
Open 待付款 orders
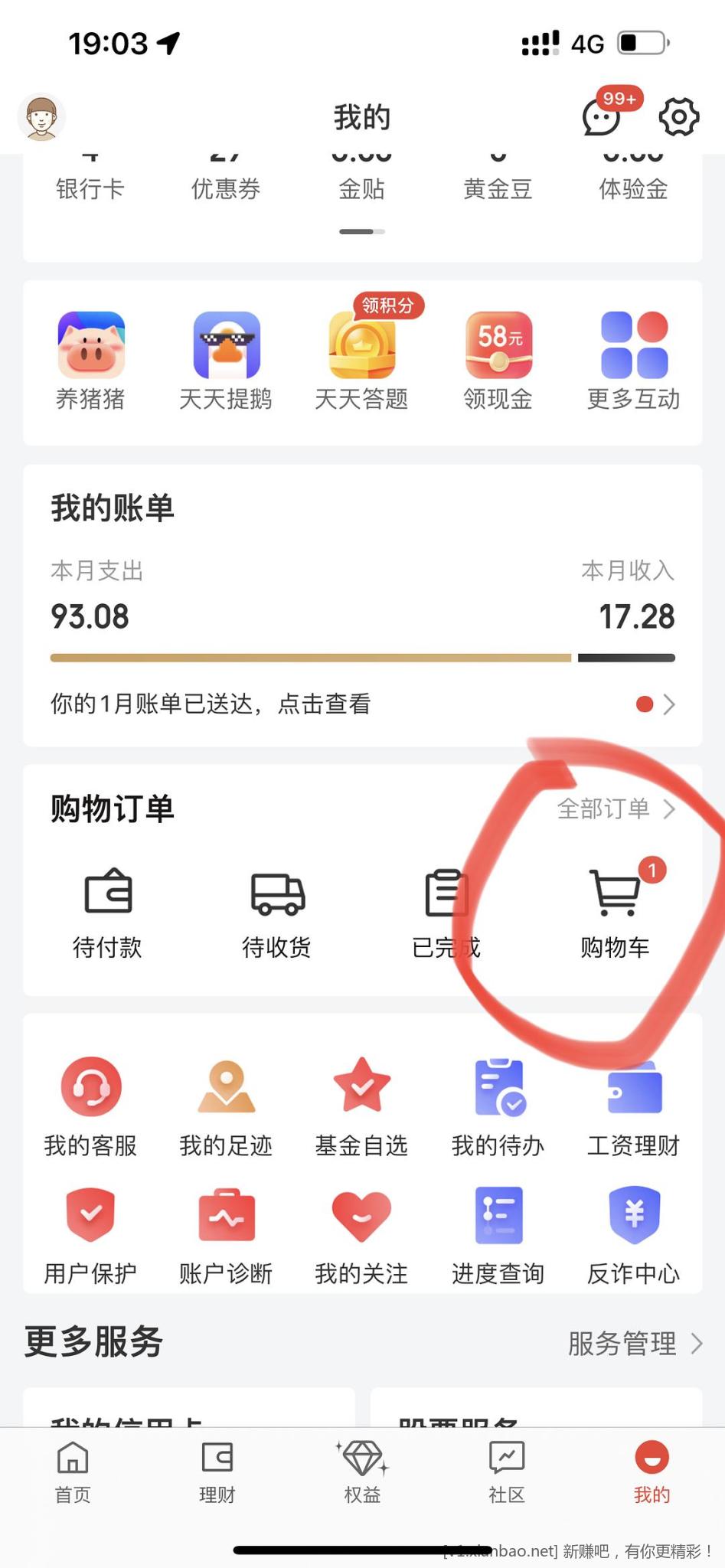click(107, 913)
